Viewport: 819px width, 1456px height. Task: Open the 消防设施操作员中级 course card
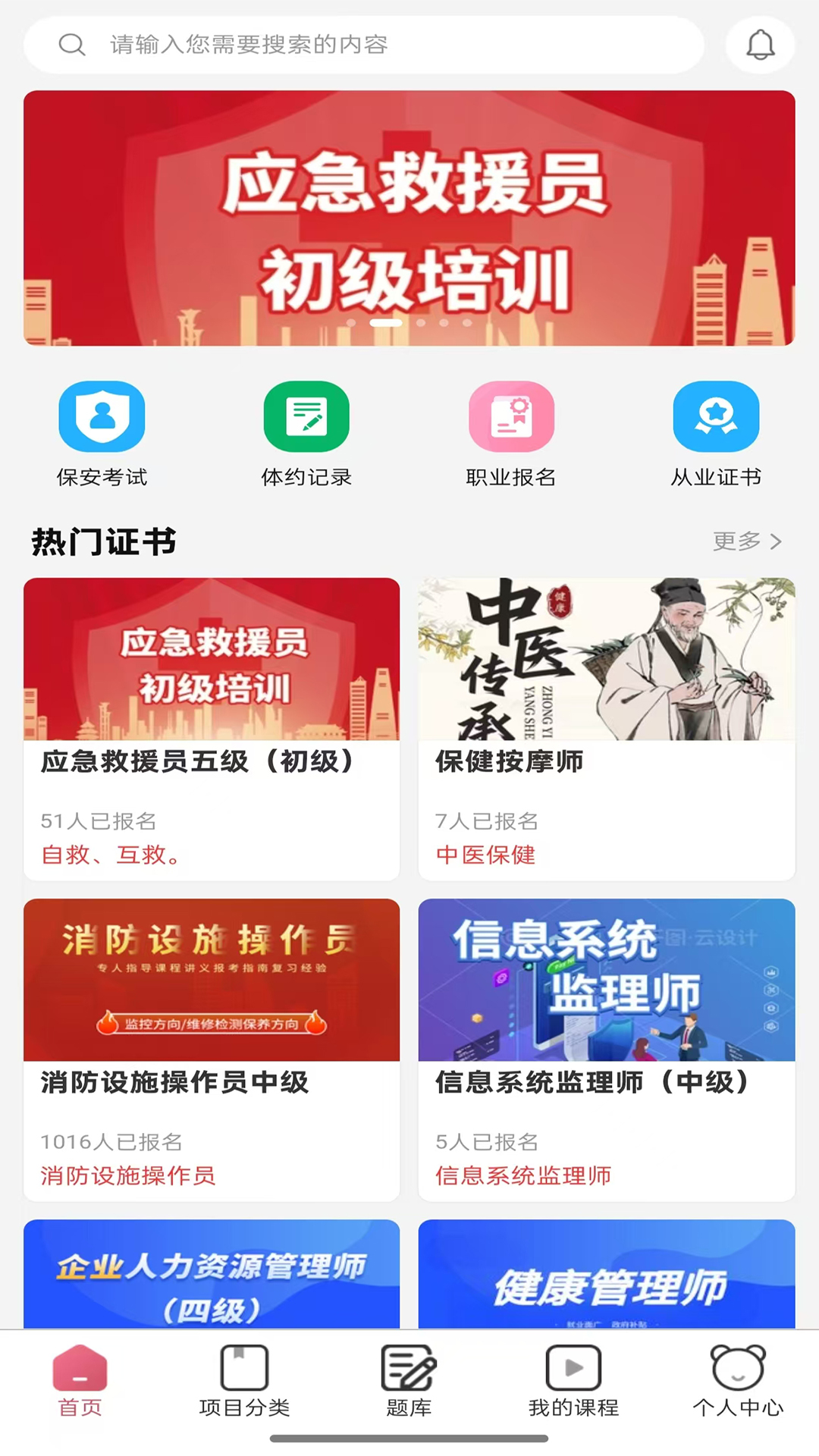point(212,1050)
